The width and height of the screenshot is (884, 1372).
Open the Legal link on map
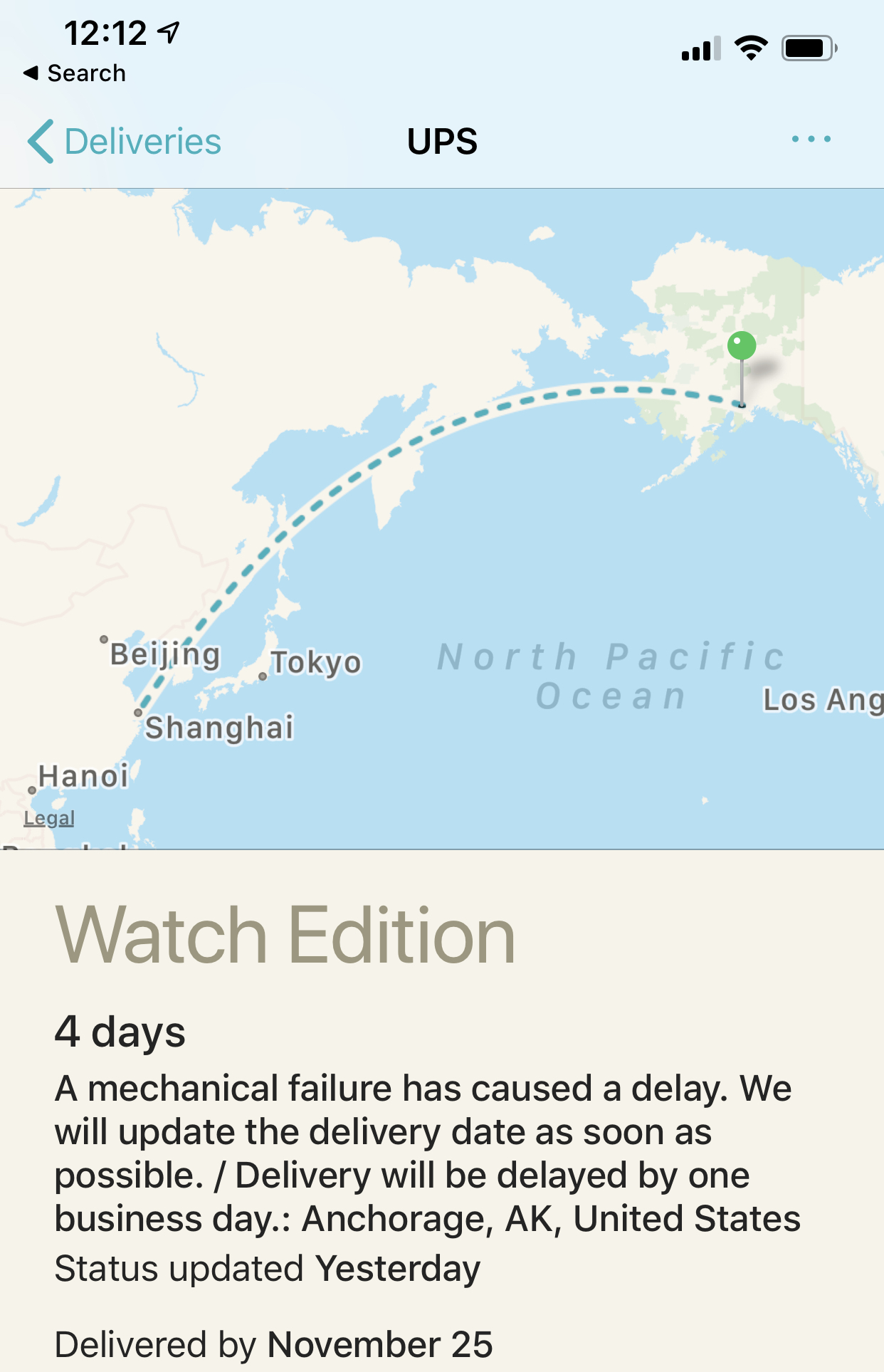point(49,818)
